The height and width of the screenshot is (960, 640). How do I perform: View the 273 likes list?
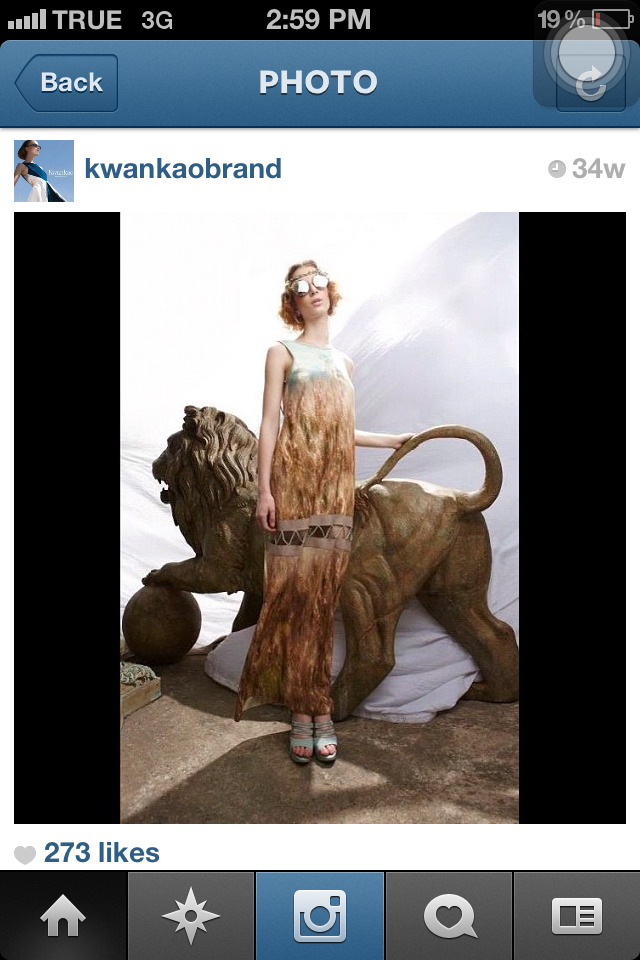[x=101, y=853]
